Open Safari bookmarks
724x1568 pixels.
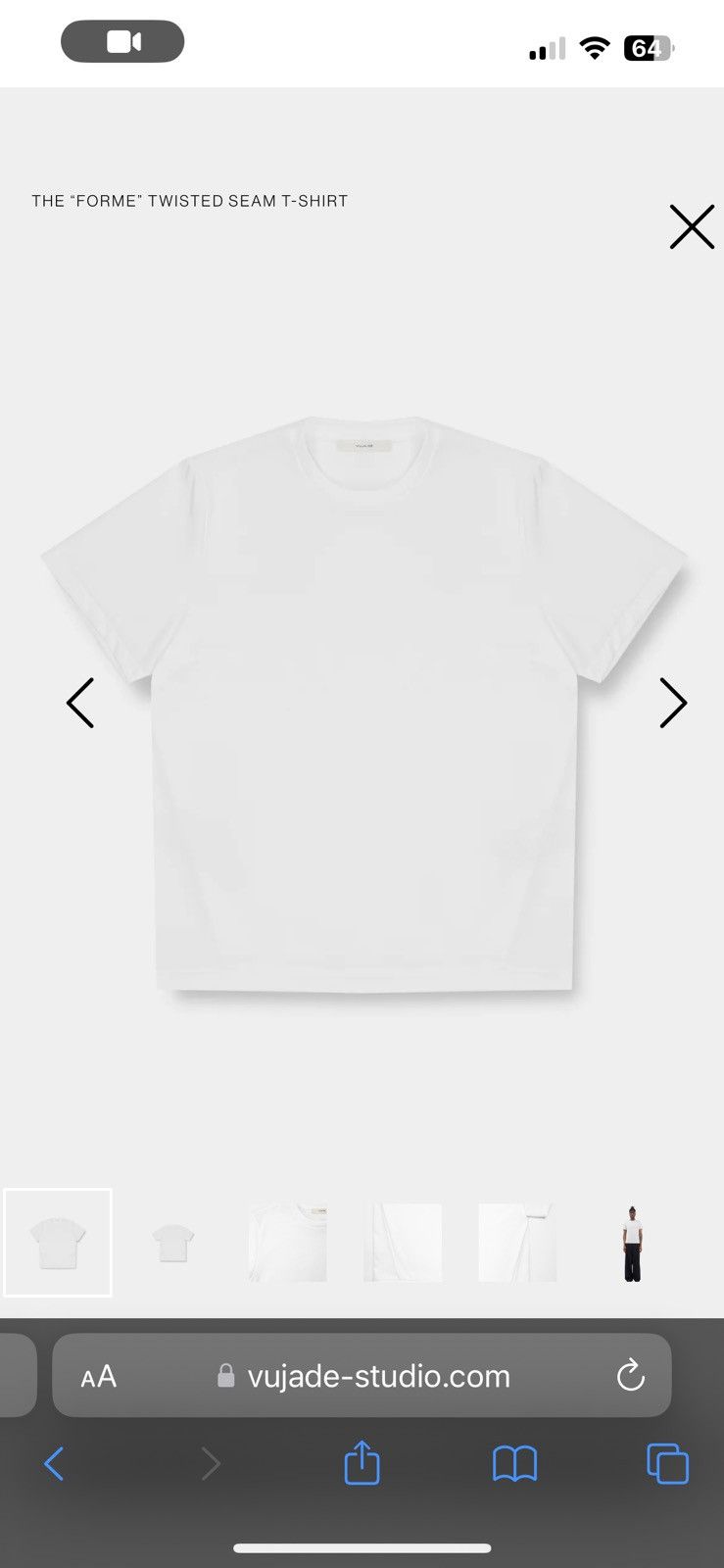coord(514,1464)
